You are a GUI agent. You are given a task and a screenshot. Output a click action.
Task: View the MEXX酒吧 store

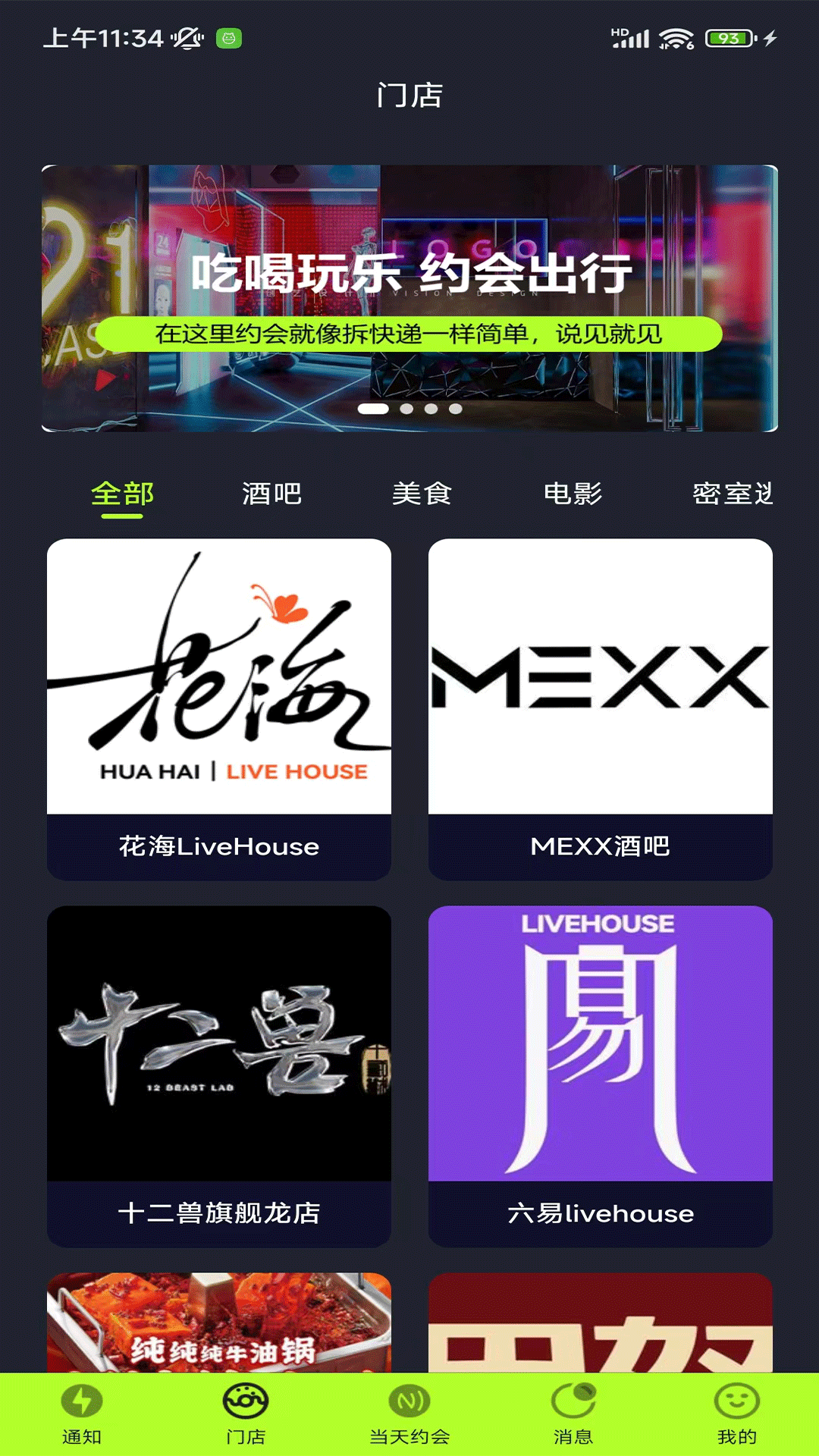600,709
